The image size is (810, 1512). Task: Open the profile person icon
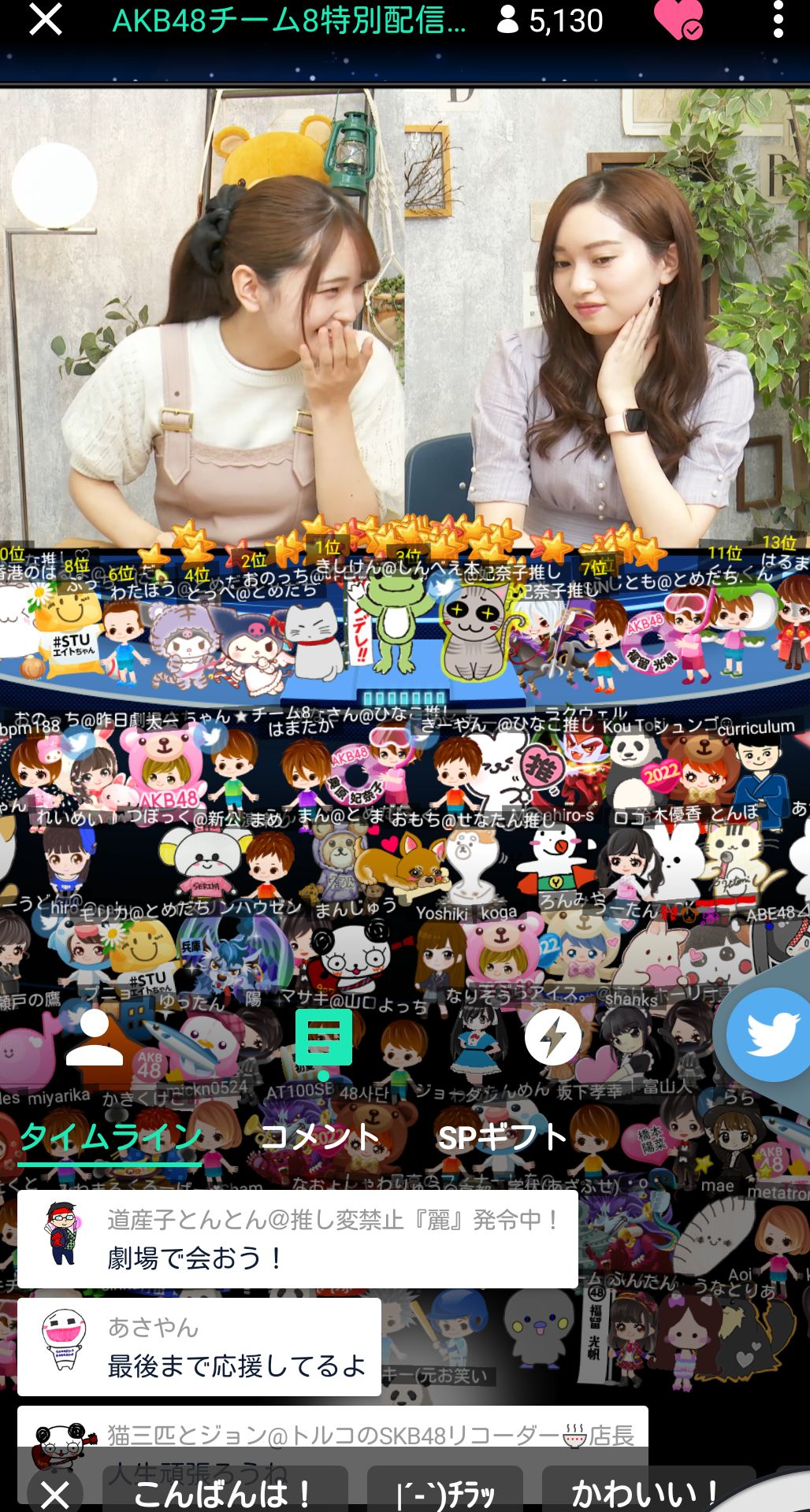[94, 1038]
